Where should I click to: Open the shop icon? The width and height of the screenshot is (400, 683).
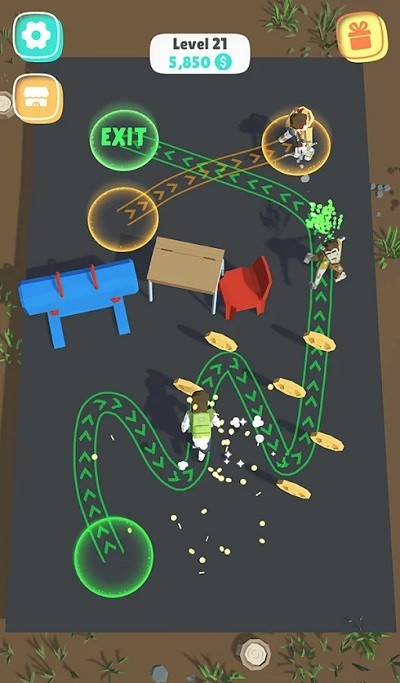38,98
